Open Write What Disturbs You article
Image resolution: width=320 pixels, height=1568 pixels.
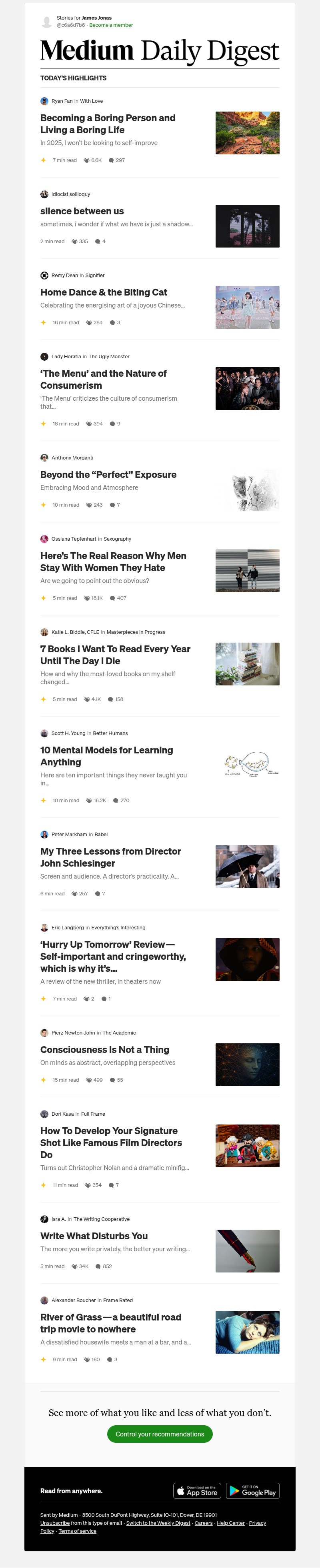[94, 1235]
